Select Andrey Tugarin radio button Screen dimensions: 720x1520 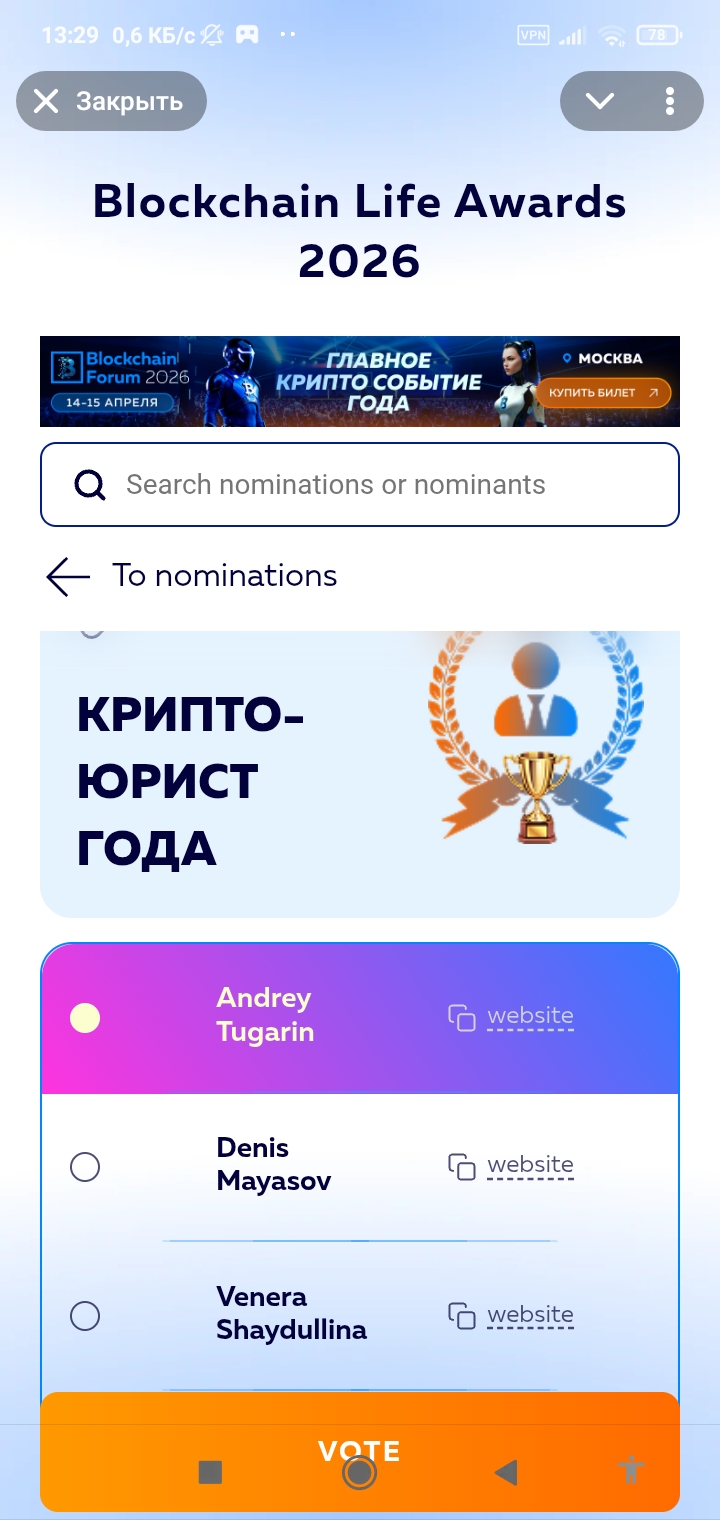pyautogui.click(x=85, y=1018)
